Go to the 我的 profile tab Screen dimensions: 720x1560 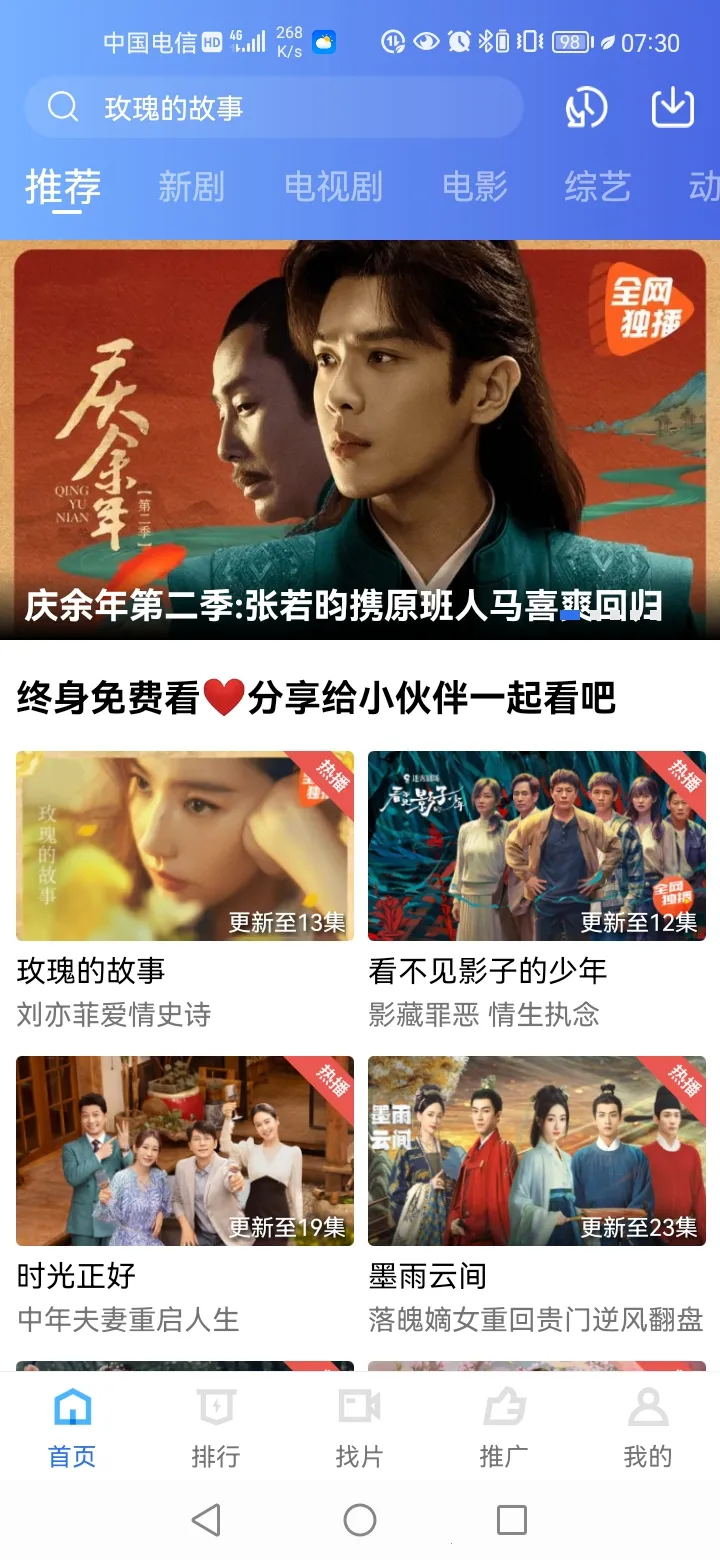(647, 1427)
